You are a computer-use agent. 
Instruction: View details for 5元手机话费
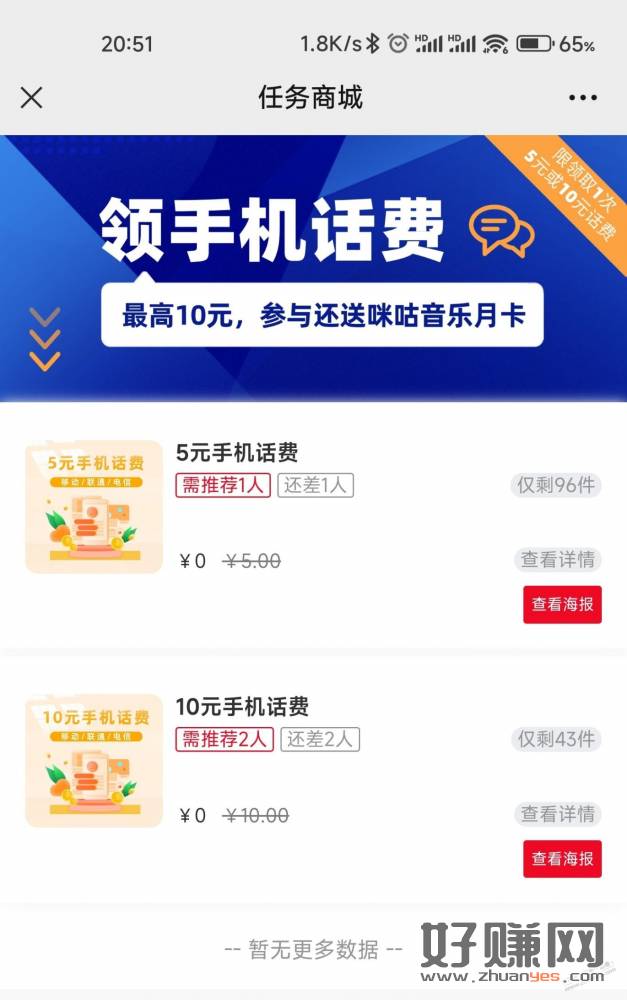pos(558,559)
